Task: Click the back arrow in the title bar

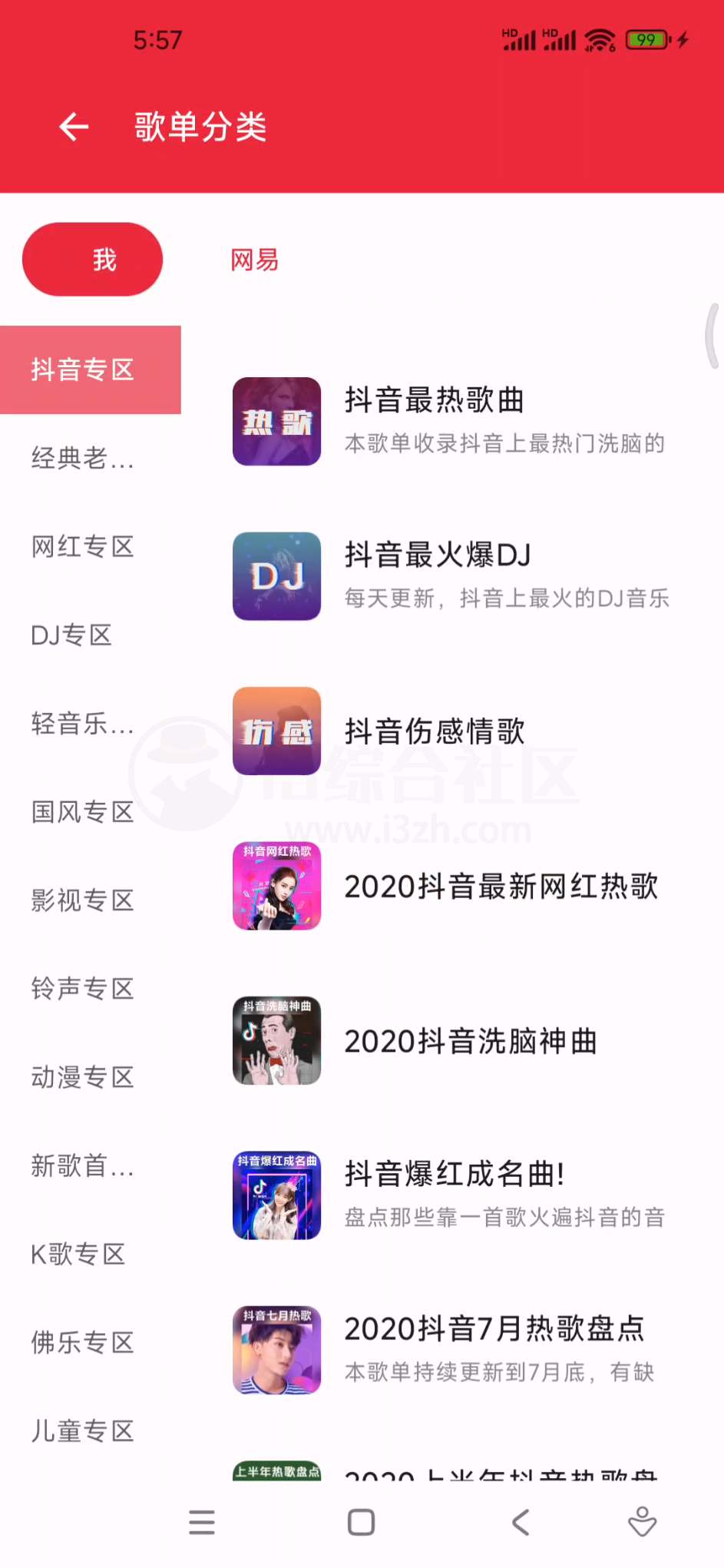Action: click(72, 126)
